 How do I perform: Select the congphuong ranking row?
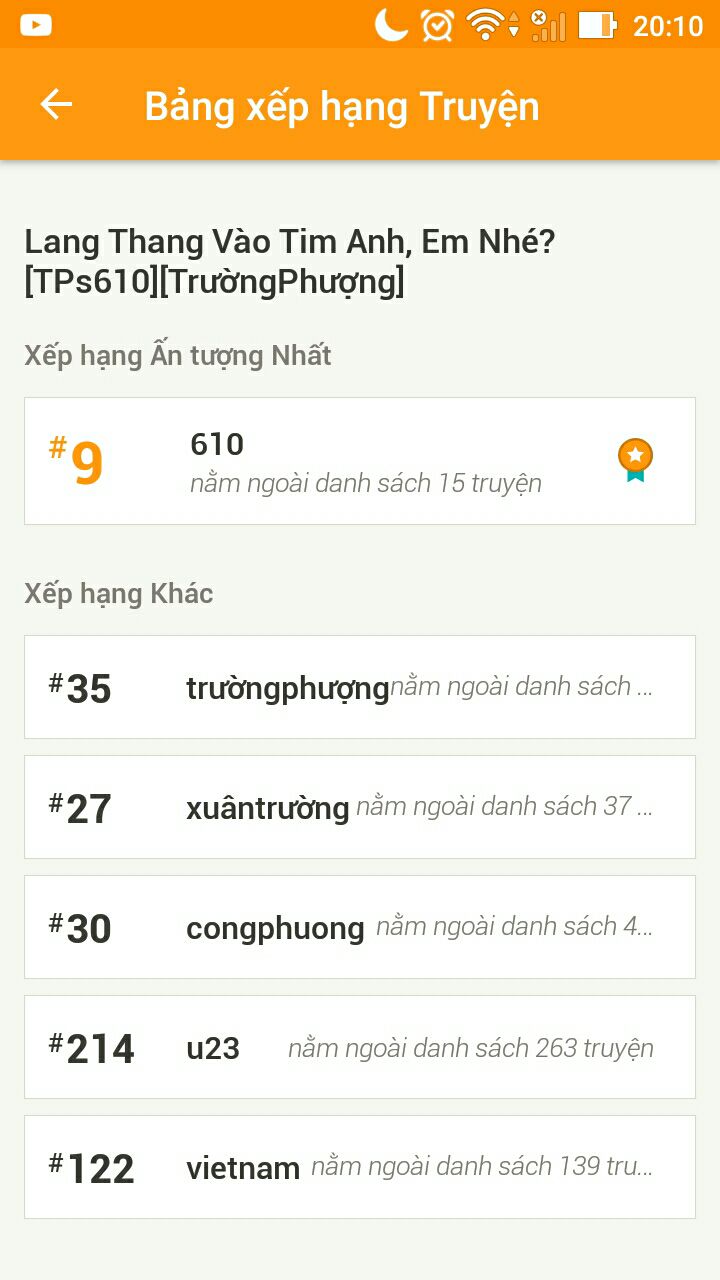360,927
